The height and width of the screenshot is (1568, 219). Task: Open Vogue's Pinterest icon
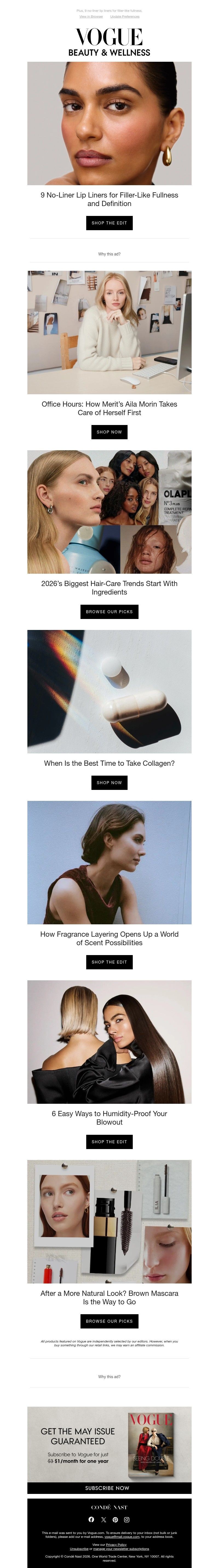115,1519
